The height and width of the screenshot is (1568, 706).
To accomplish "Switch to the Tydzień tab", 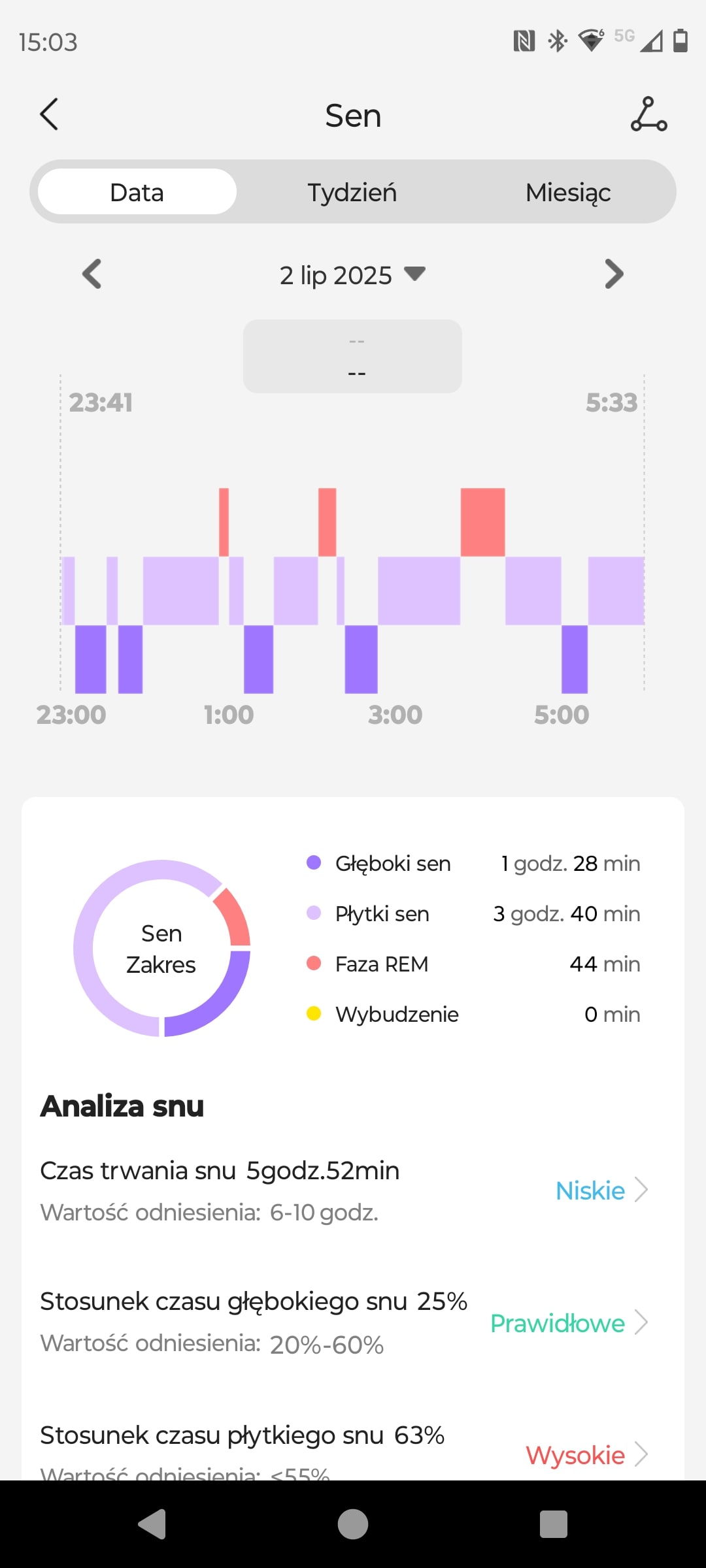I will (x=352, y=192).
